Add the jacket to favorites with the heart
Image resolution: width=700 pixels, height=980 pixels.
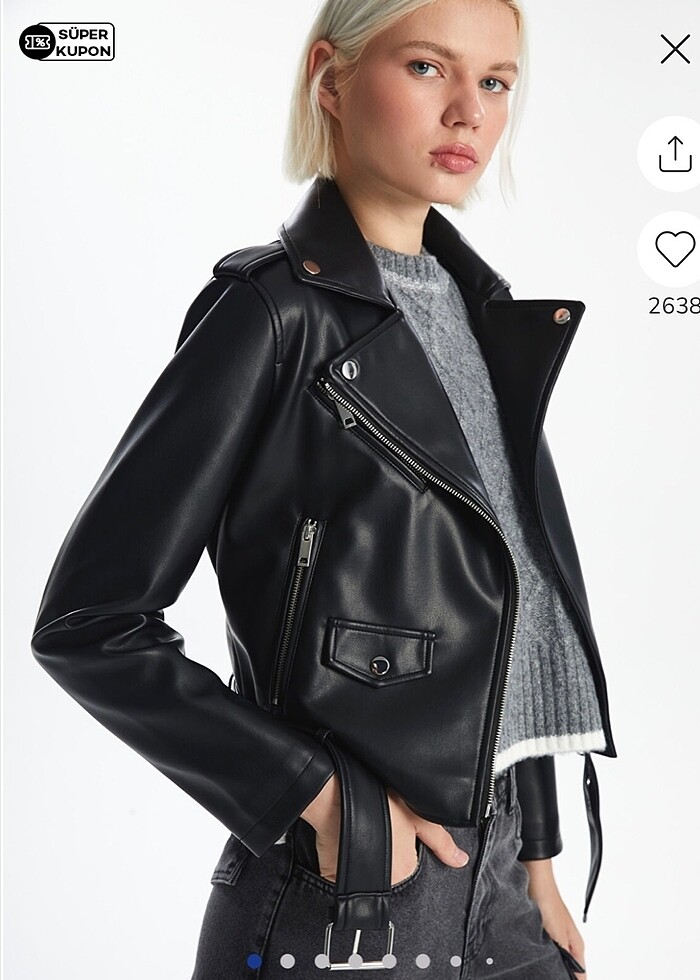tap(675, 249)
